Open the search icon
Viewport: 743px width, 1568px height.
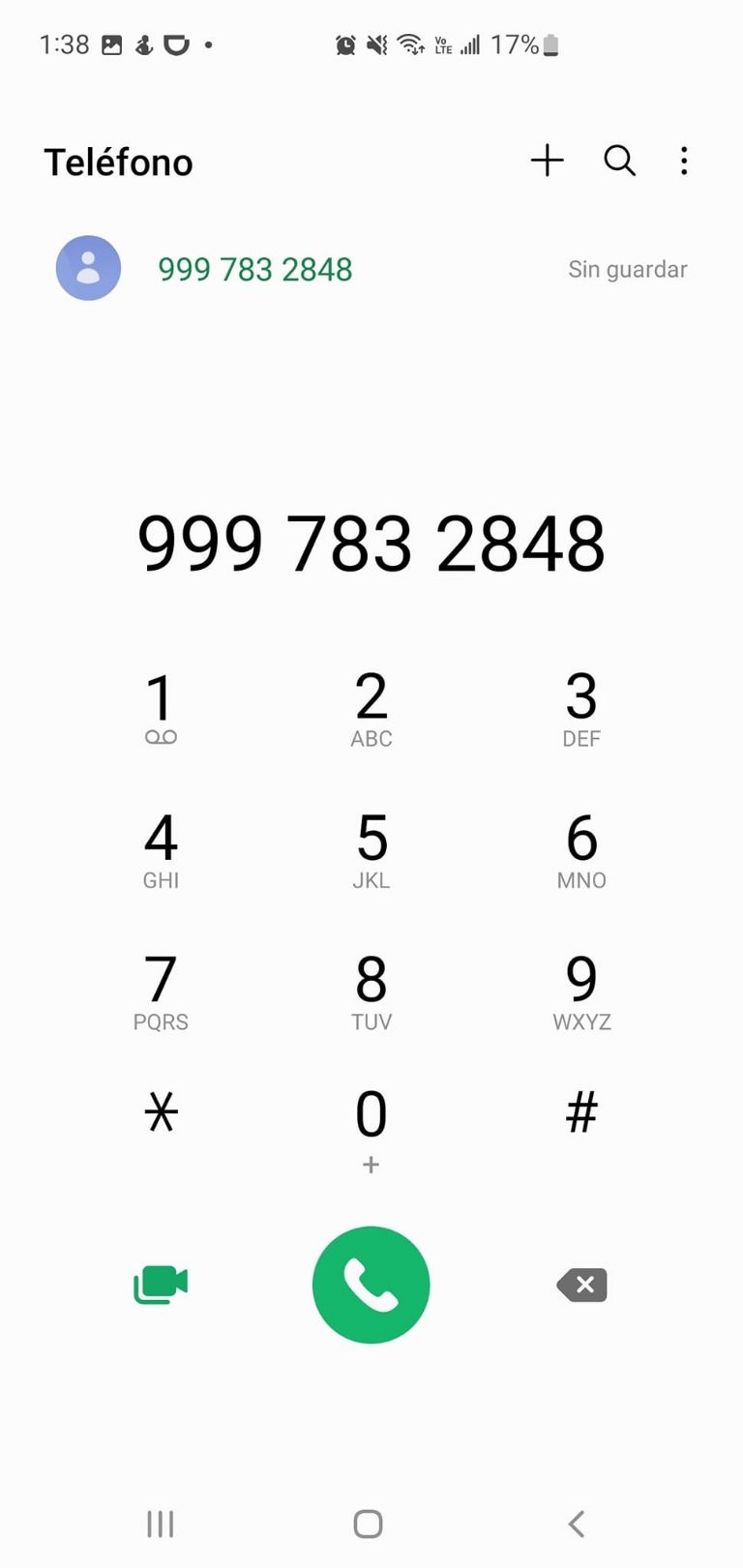tap(619, 161)
